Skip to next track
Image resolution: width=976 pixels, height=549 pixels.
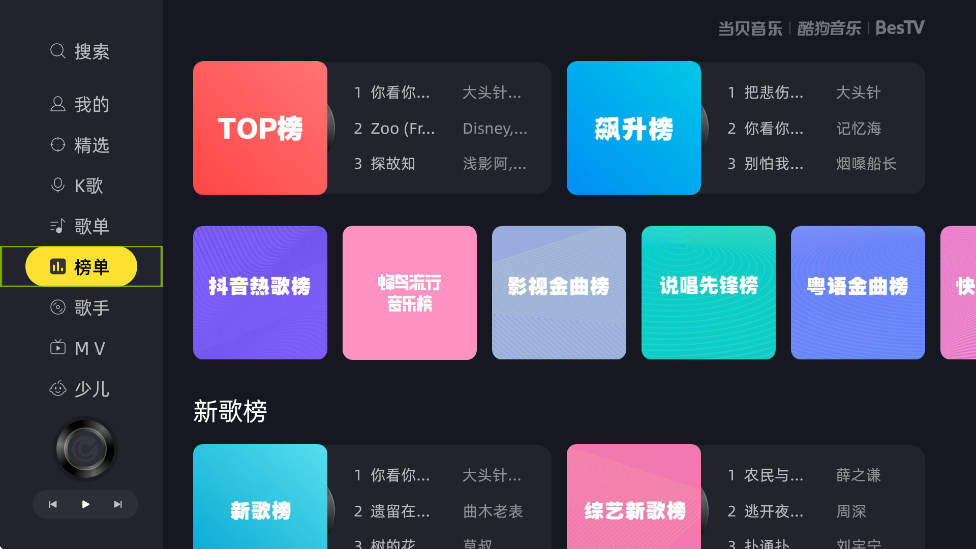point(118,504)
